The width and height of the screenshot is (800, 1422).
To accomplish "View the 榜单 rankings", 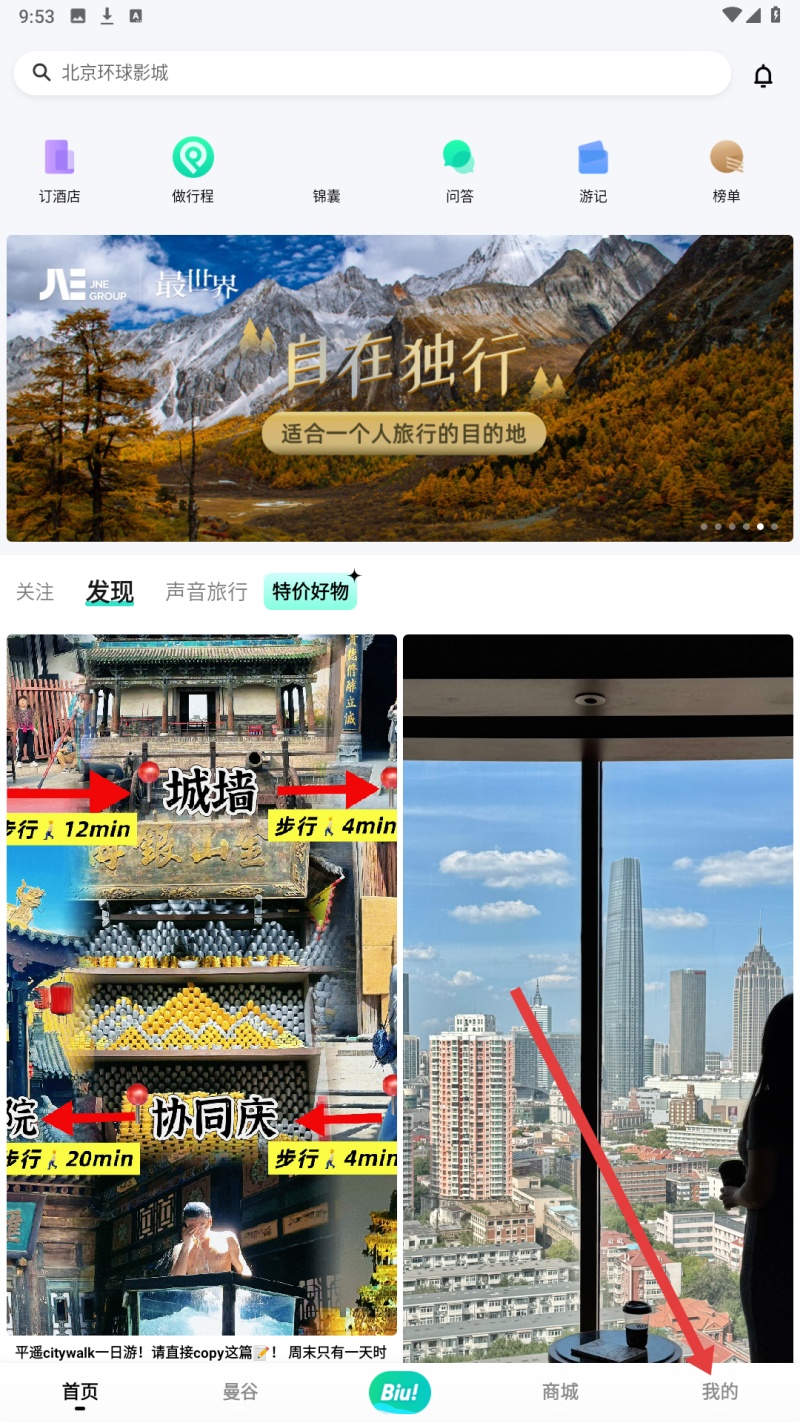I will tap(726, 170).
